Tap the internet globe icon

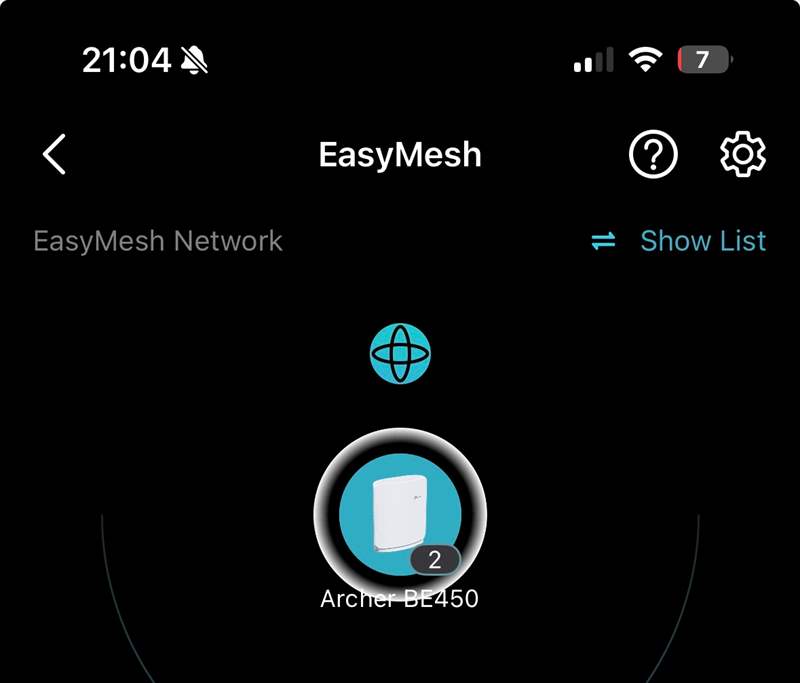[x=400, y=353]
